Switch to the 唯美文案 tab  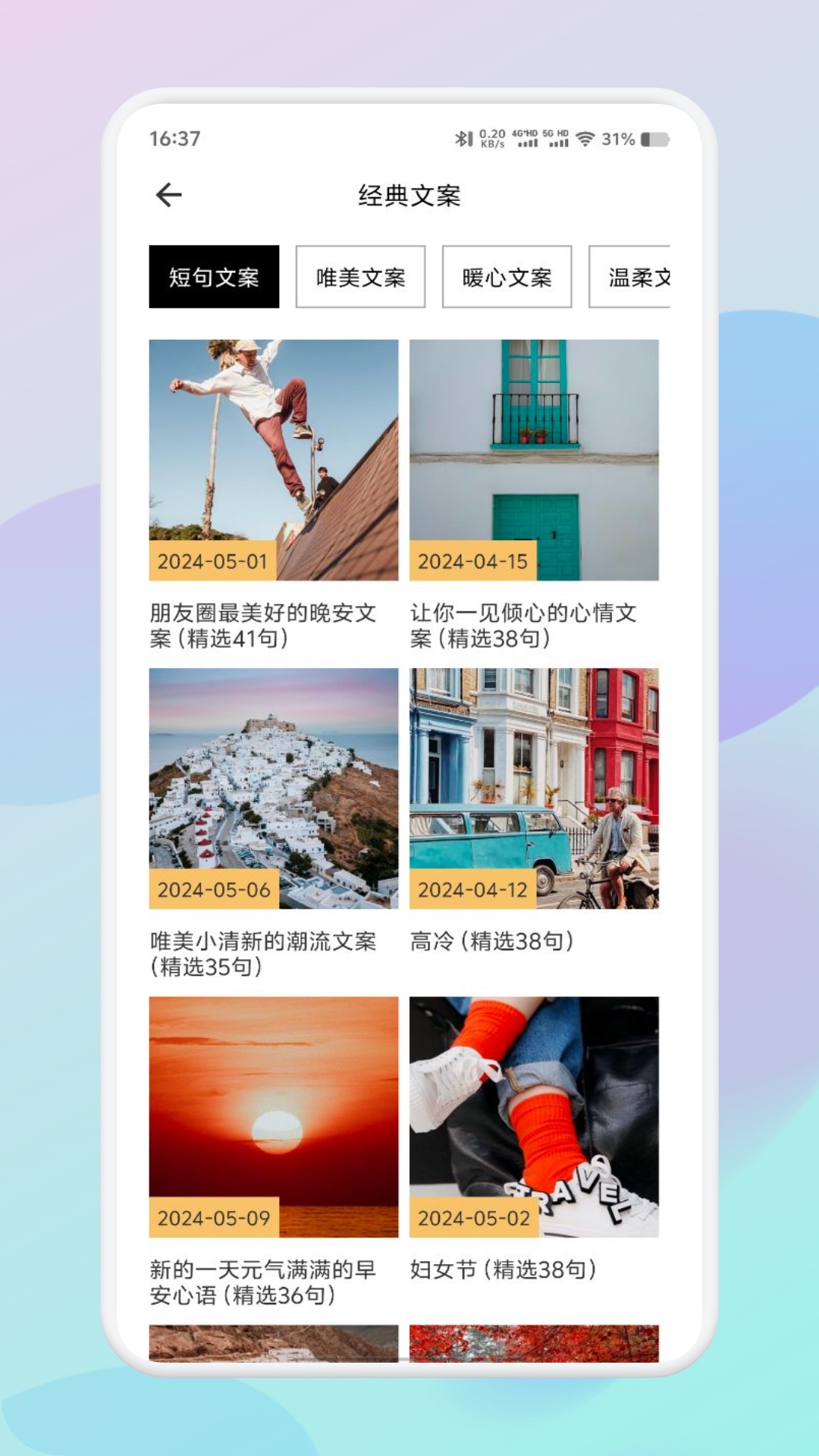click(360, 277)
